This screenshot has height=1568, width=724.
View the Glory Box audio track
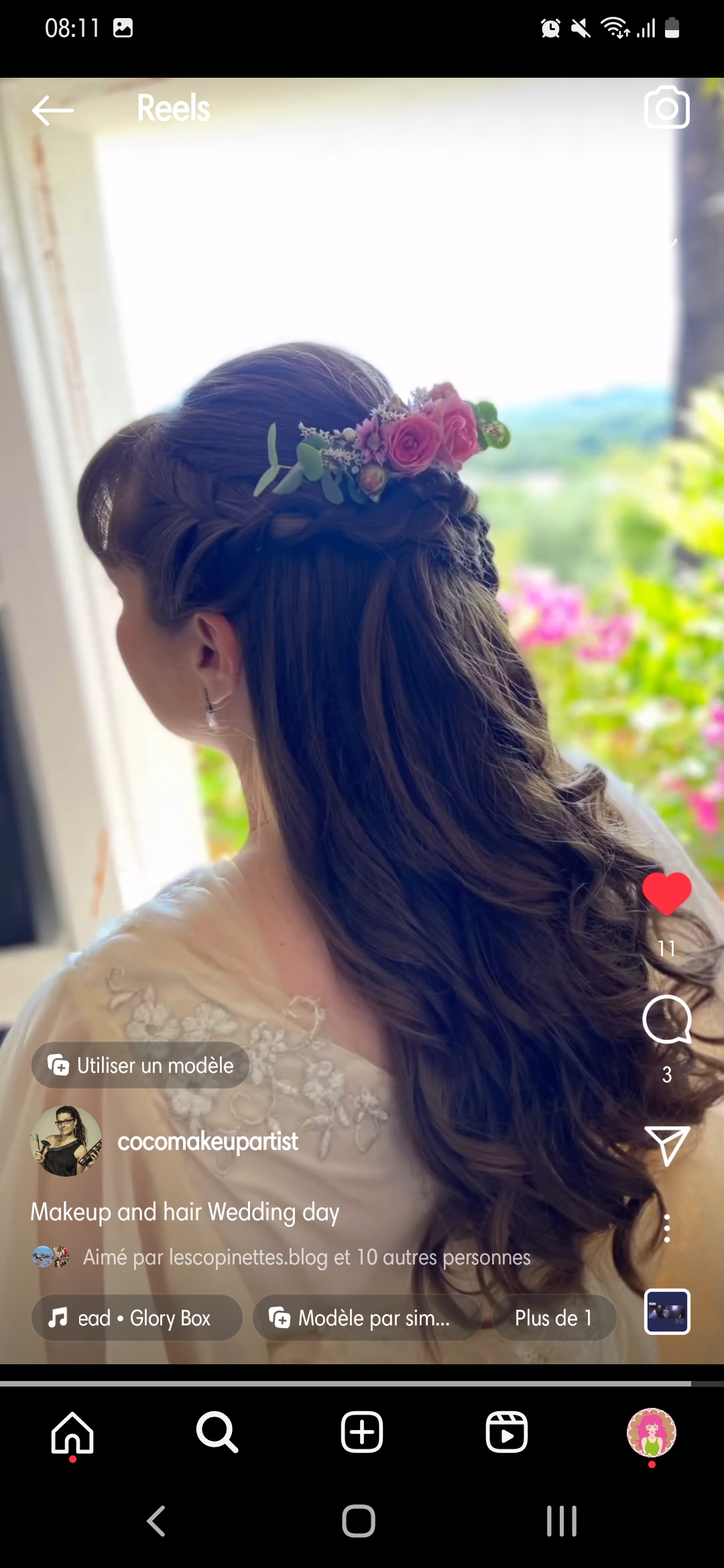point(137,1318)
